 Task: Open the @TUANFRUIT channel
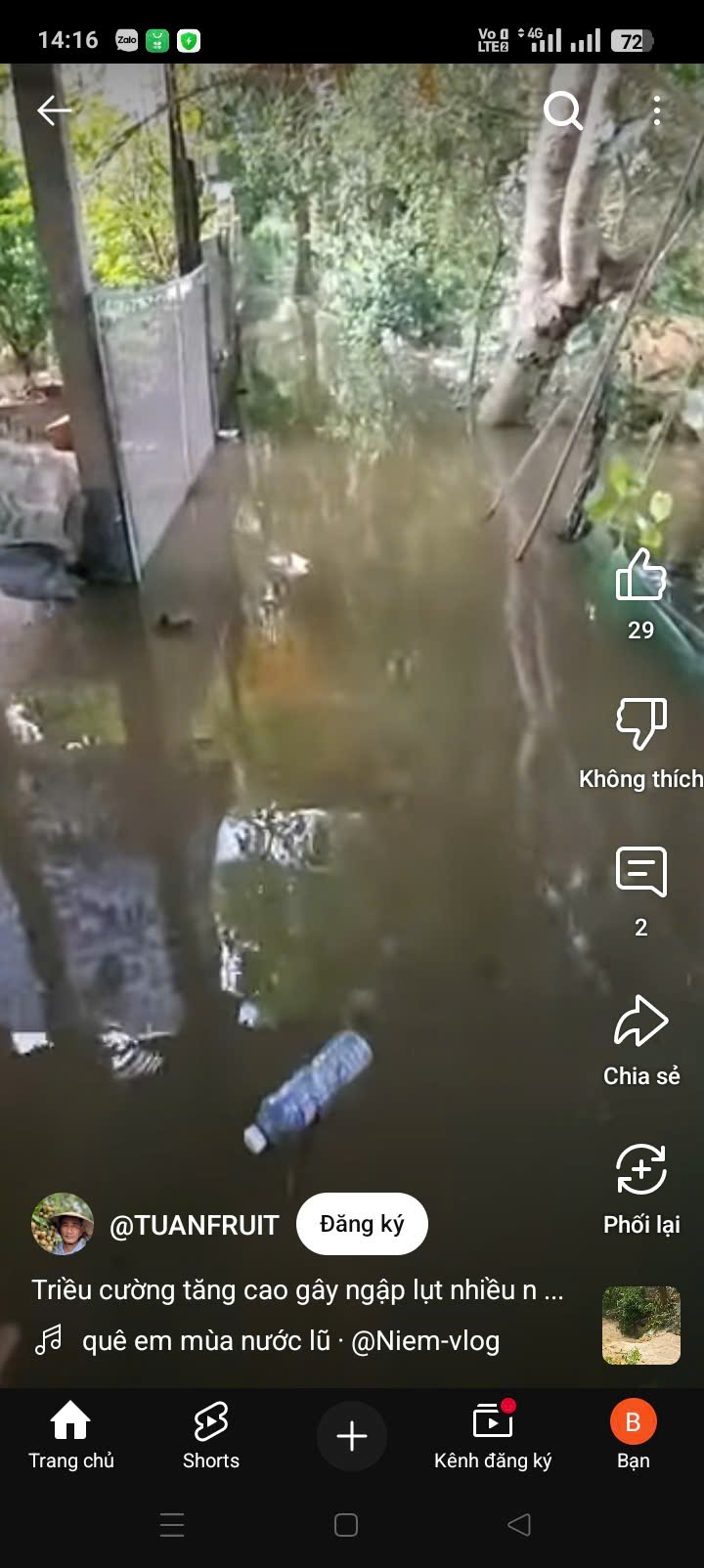click(x=194, y=1225)
